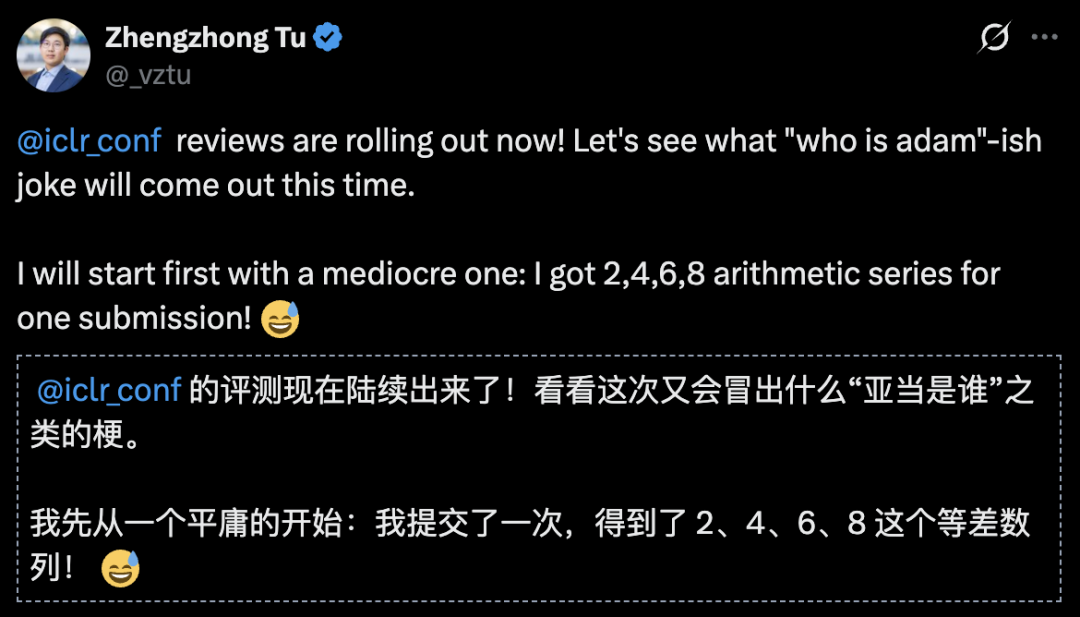Open the @iclr_conf mention in the English text
Viewport: 1080px width, 617px height.
coord(89,141)
